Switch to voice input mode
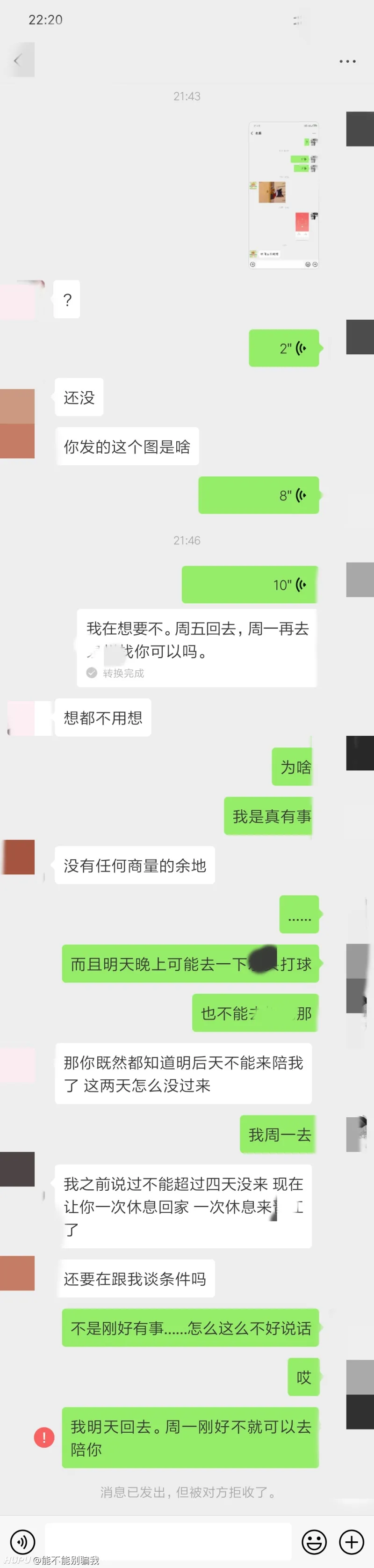 (22, 1542)
